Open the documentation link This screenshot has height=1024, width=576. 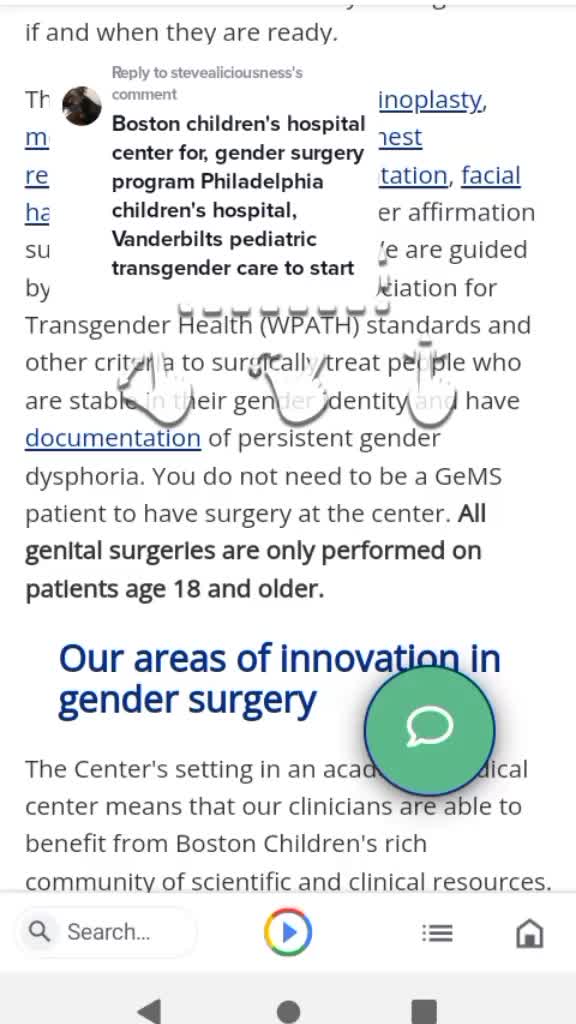click(113, 438)
